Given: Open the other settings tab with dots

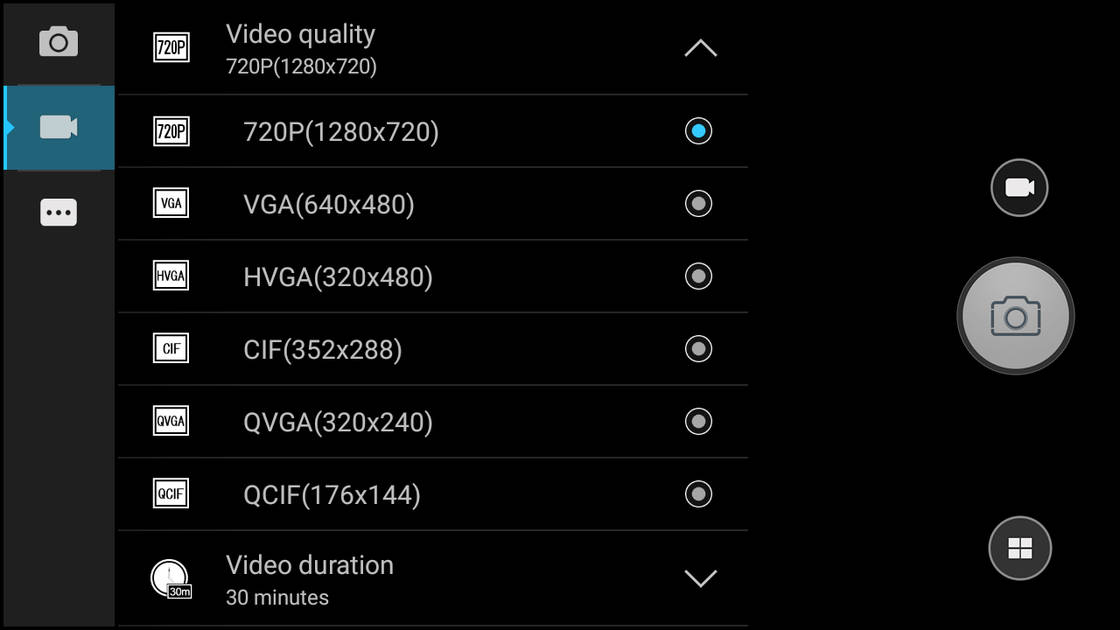Looking at the screenshot, I should pyautogui.click(x=58, y=213).
